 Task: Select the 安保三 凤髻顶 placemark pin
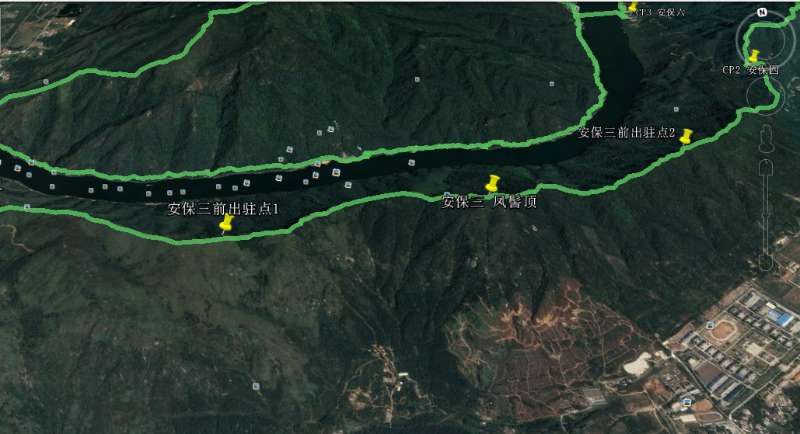492,183
